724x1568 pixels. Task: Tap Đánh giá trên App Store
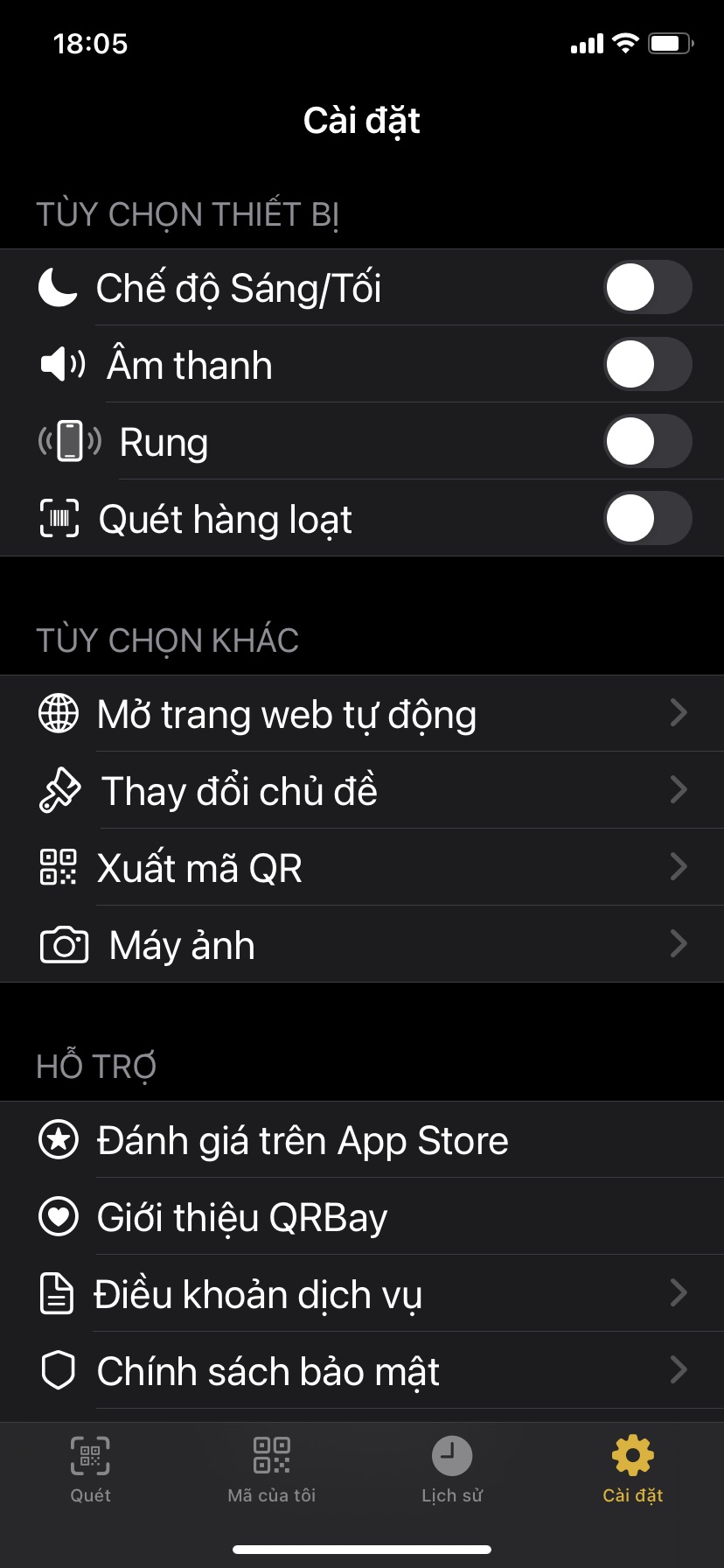click(362, 1139)
